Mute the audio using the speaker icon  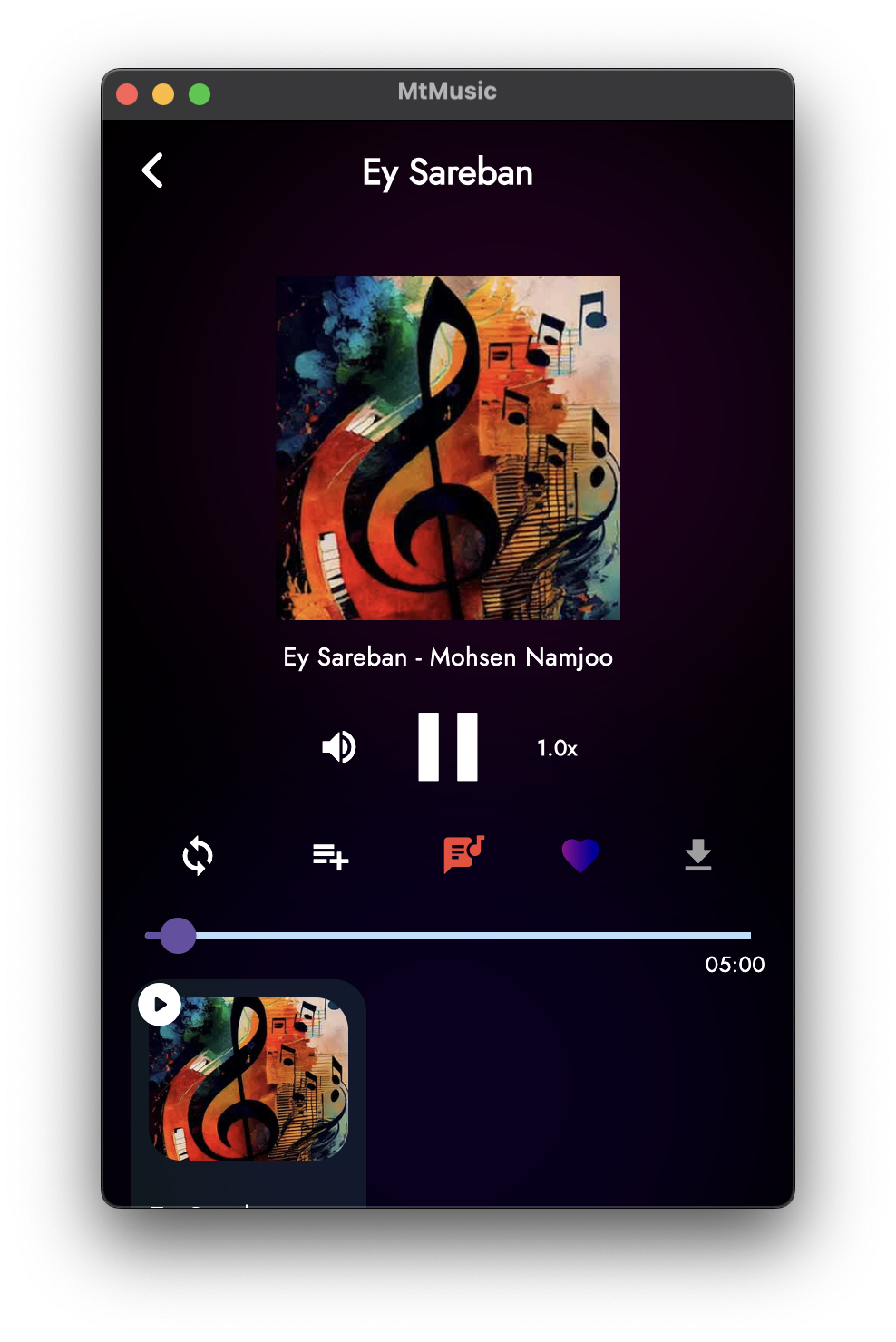[x=337, y=746]
